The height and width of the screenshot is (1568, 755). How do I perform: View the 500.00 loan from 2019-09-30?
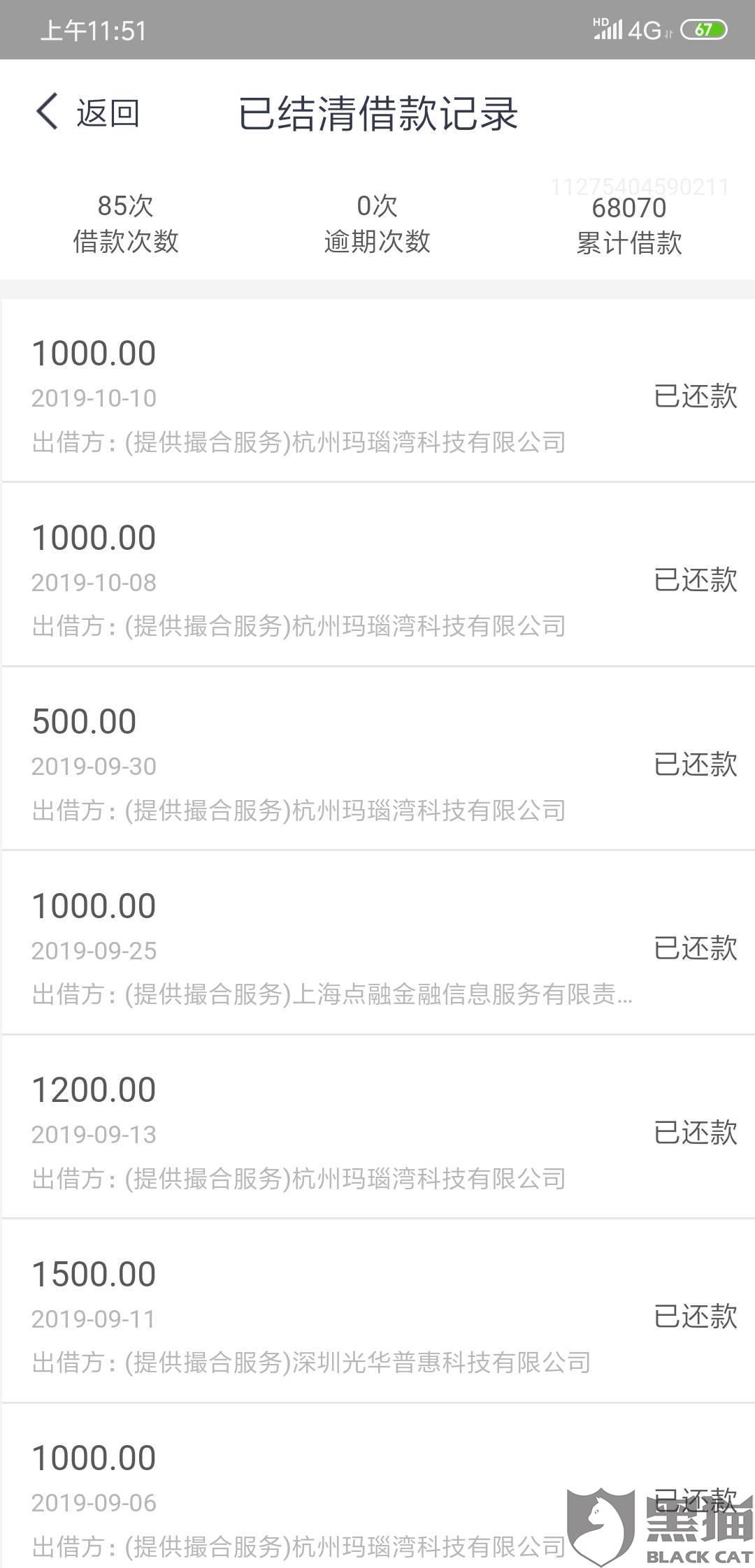pos(377,760)
